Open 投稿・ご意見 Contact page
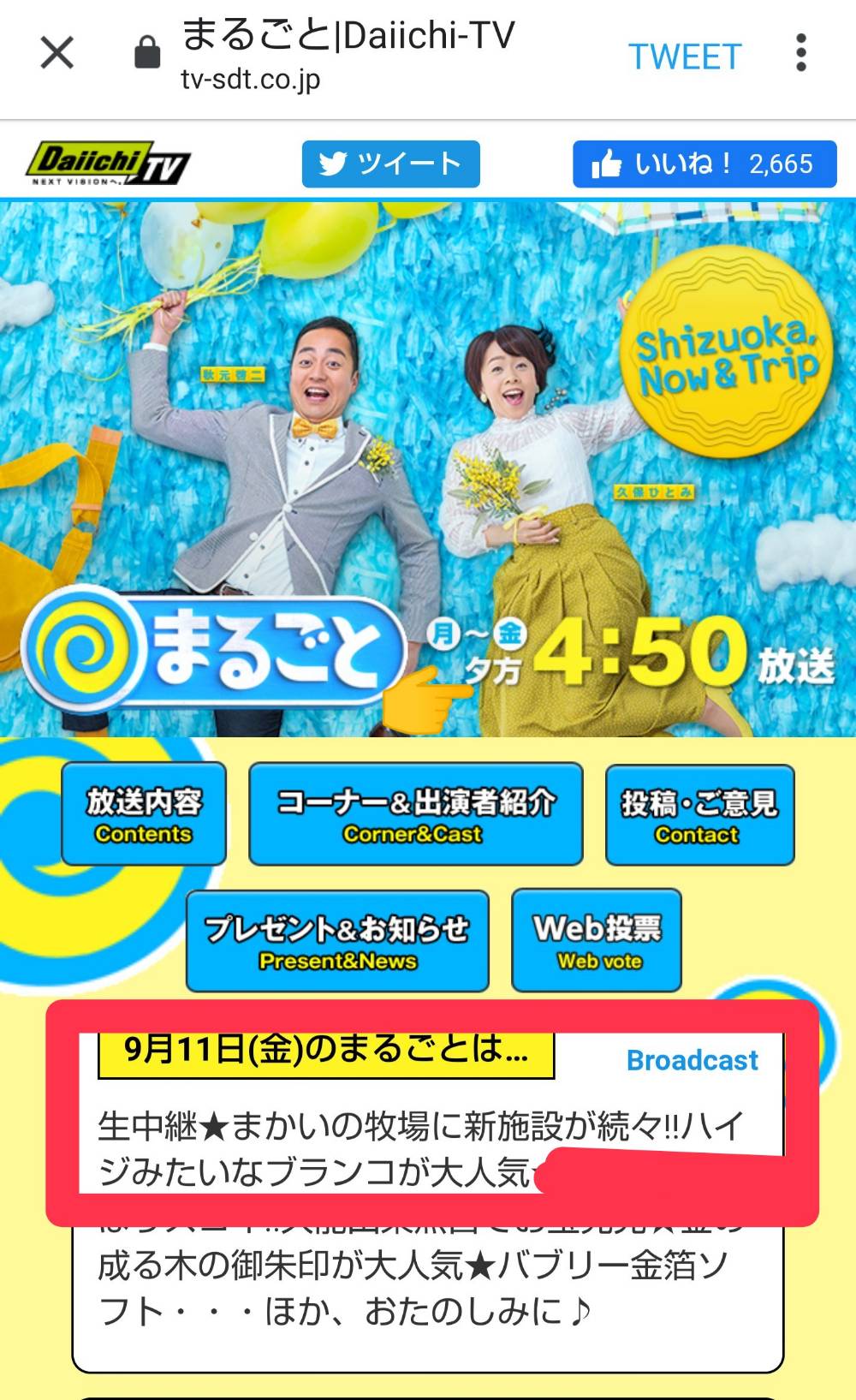This screenshot has width=856, height=1400. click(x=698, y=813)
